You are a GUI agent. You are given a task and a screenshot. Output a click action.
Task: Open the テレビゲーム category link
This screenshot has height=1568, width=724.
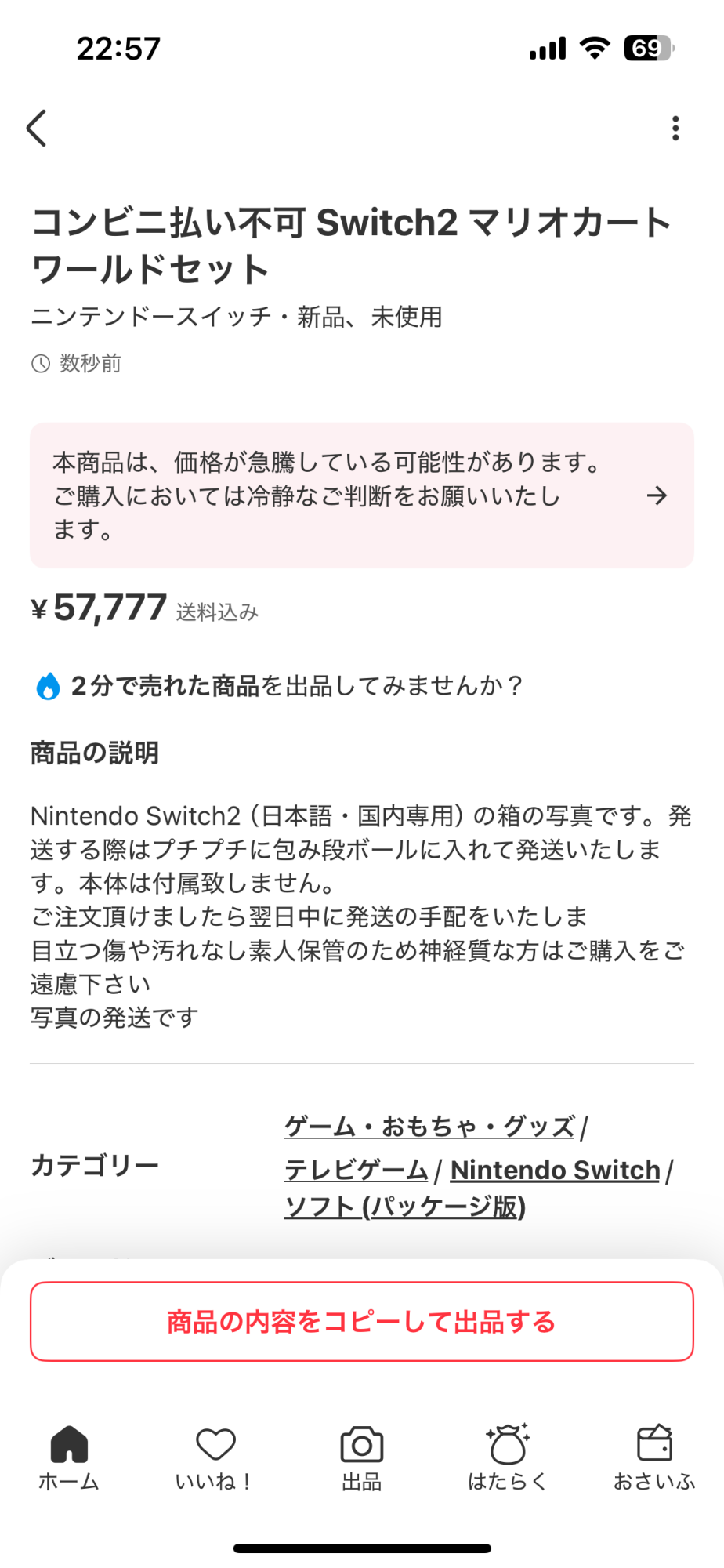[x=356, y=1170]
